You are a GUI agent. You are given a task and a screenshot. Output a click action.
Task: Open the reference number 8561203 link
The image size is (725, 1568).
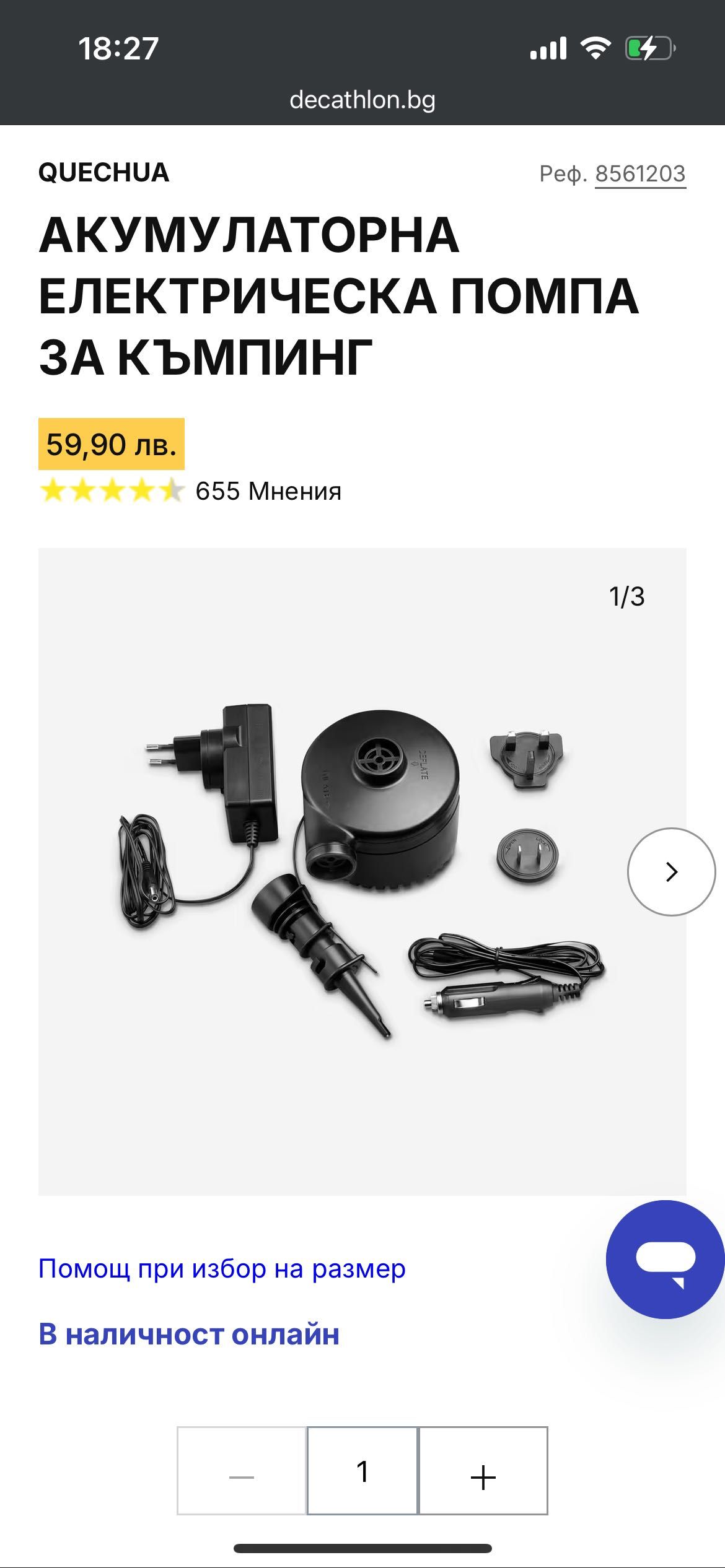[x=639, y=174]
